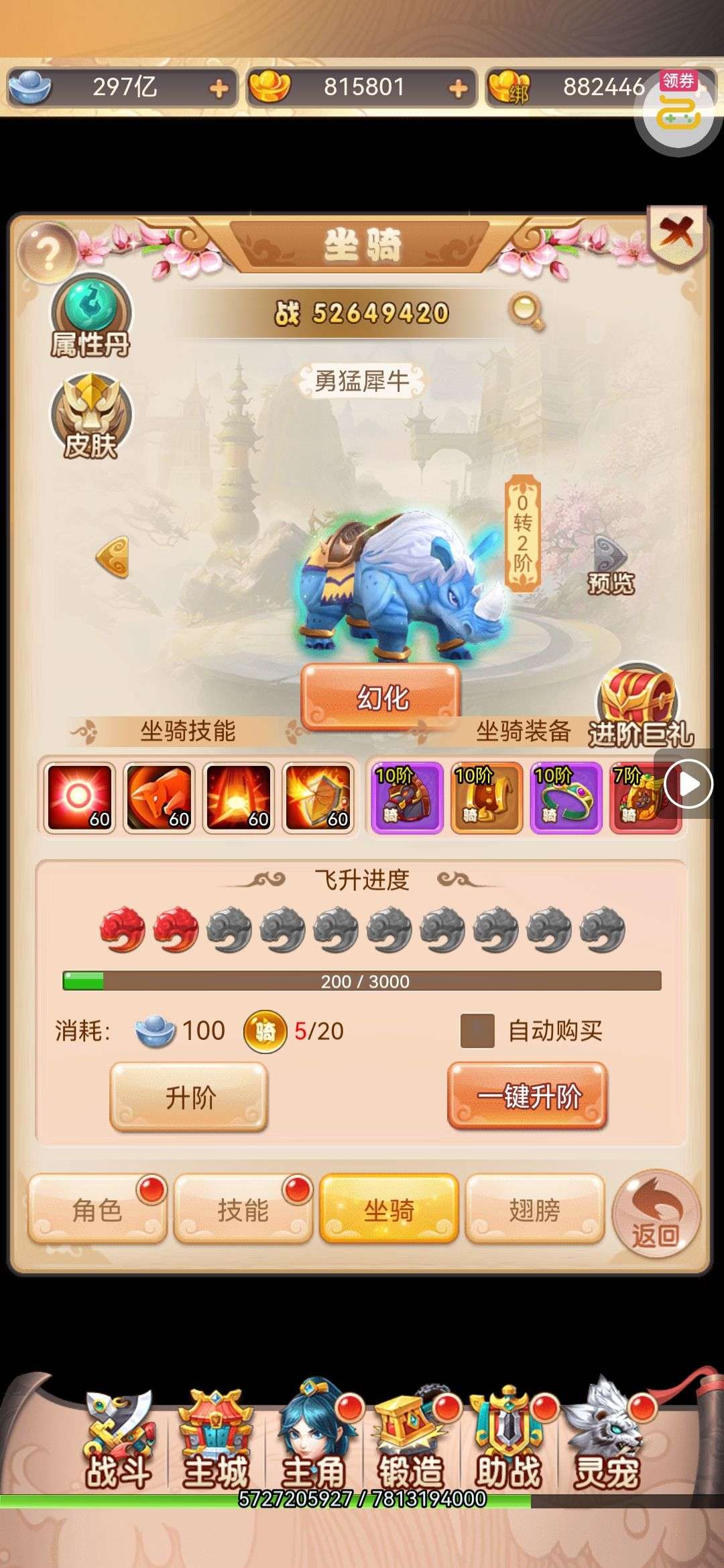Open the 锻造 forging menu
Screen dimensions: 724x1568
(410, 1441)
